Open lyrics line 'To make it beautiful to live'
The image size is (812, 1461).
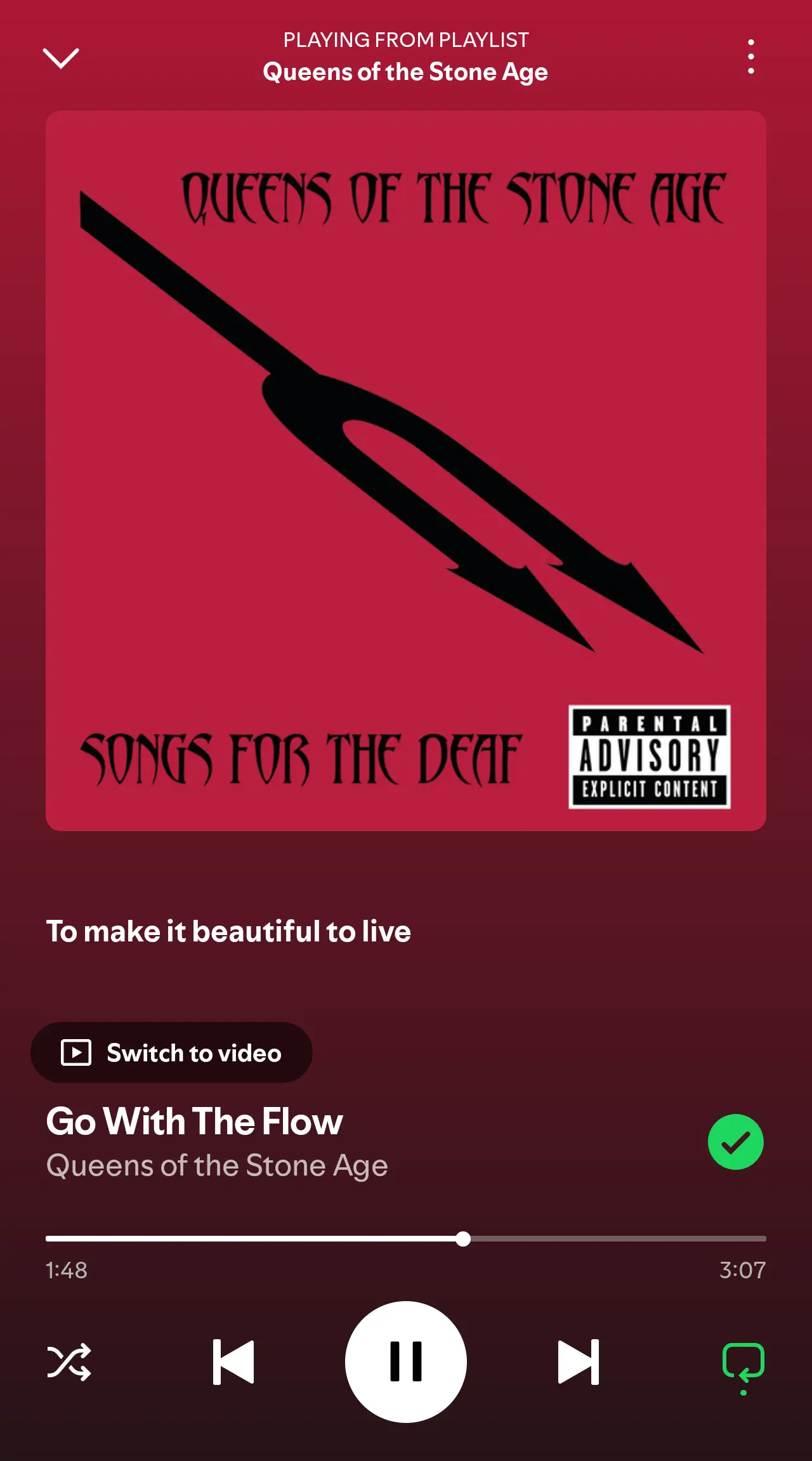coord(228,931)
